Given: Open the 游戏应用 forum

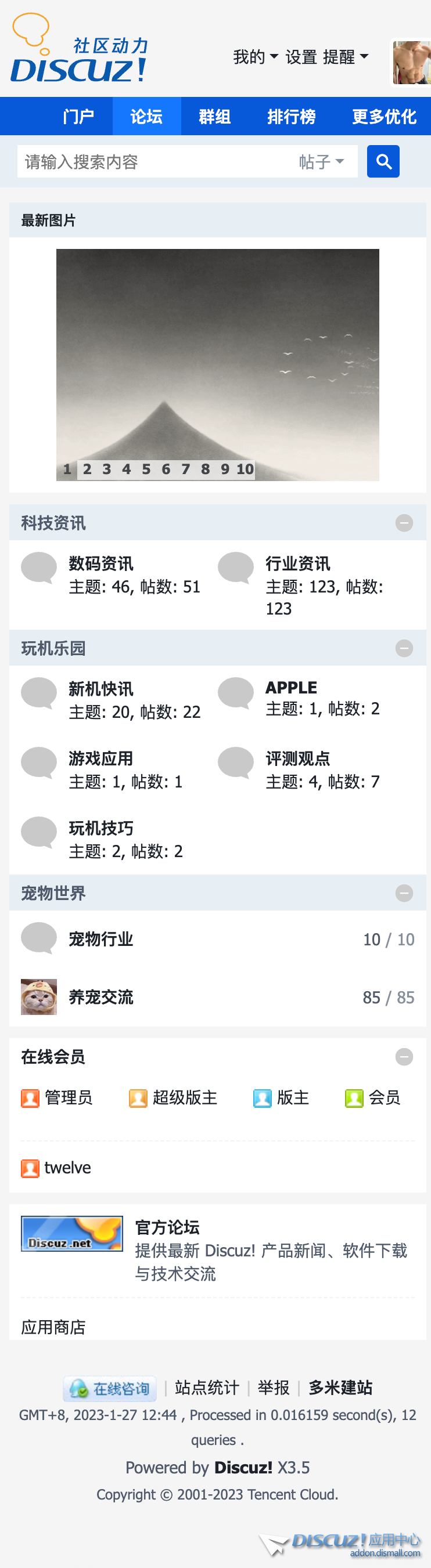Looking at the screenshot, I should (100, 758).
